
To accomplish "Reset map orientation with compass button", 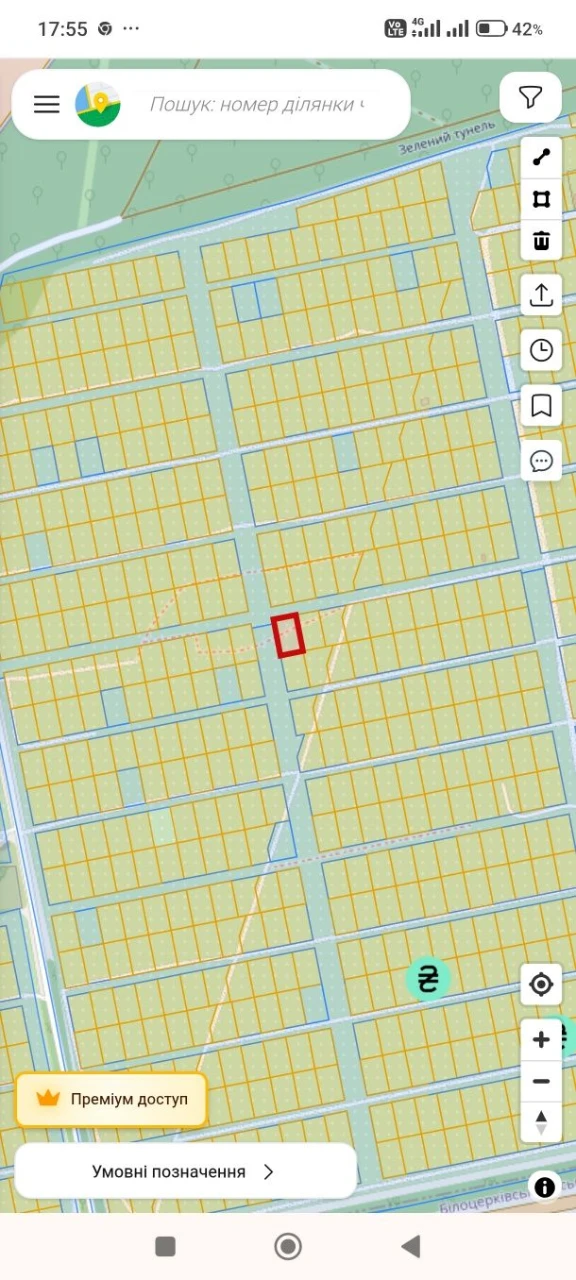I will pyautogui.click(x=541, y=1122).
